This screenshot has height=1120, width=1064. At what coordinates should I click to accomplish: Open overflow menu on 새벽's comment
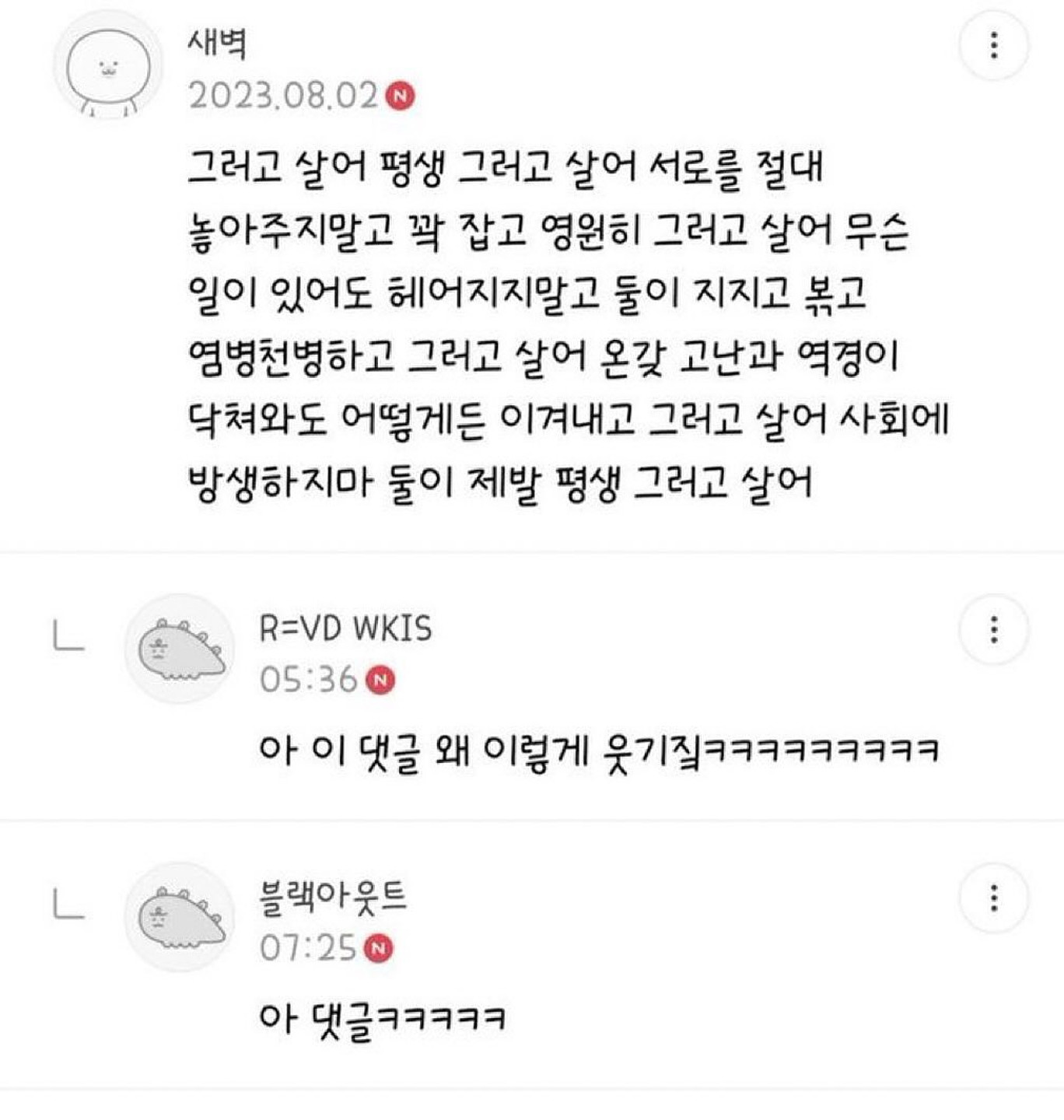[x=993, y=46]
